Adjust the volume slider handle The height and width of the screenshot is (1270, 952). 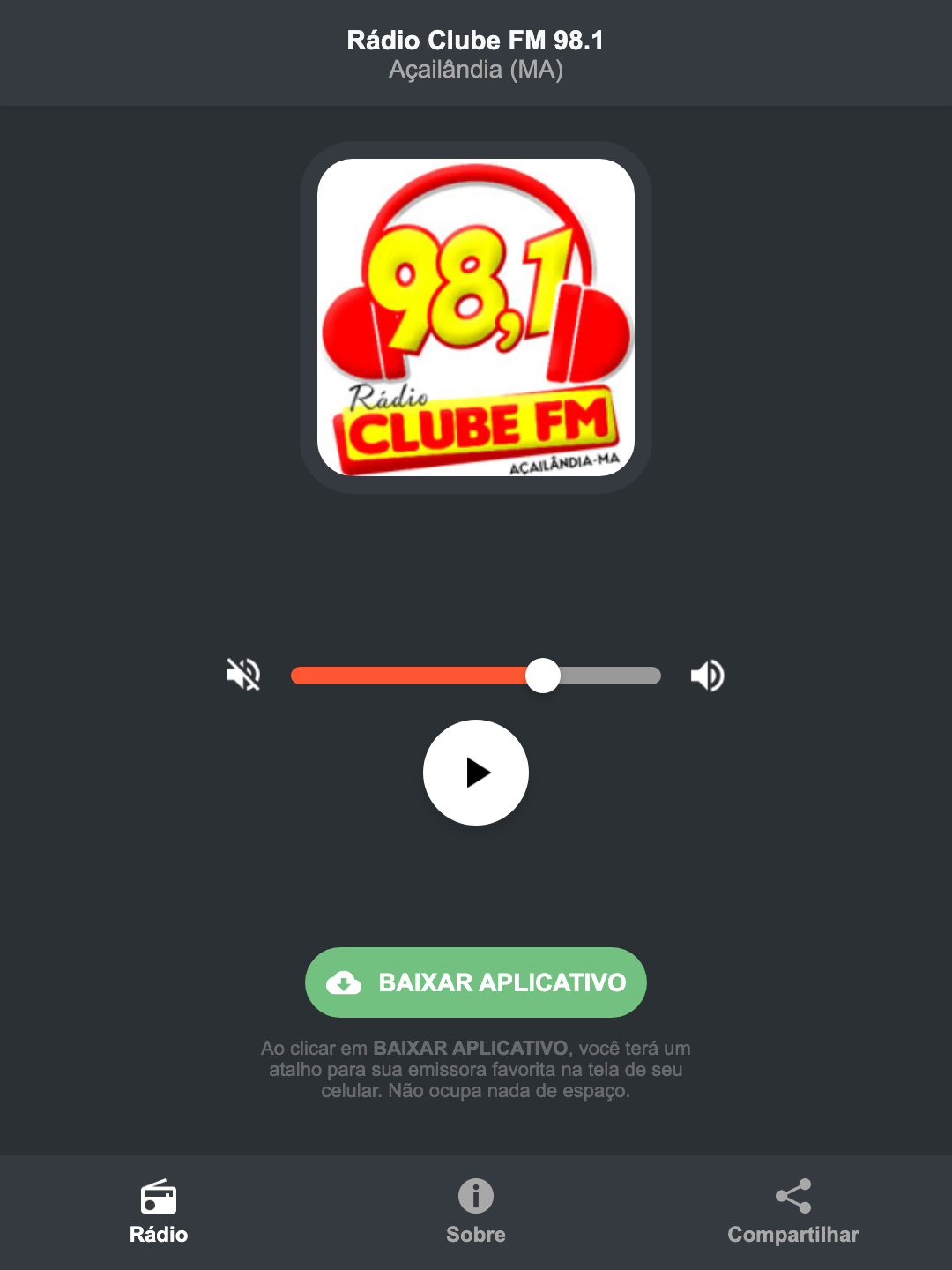543,675
